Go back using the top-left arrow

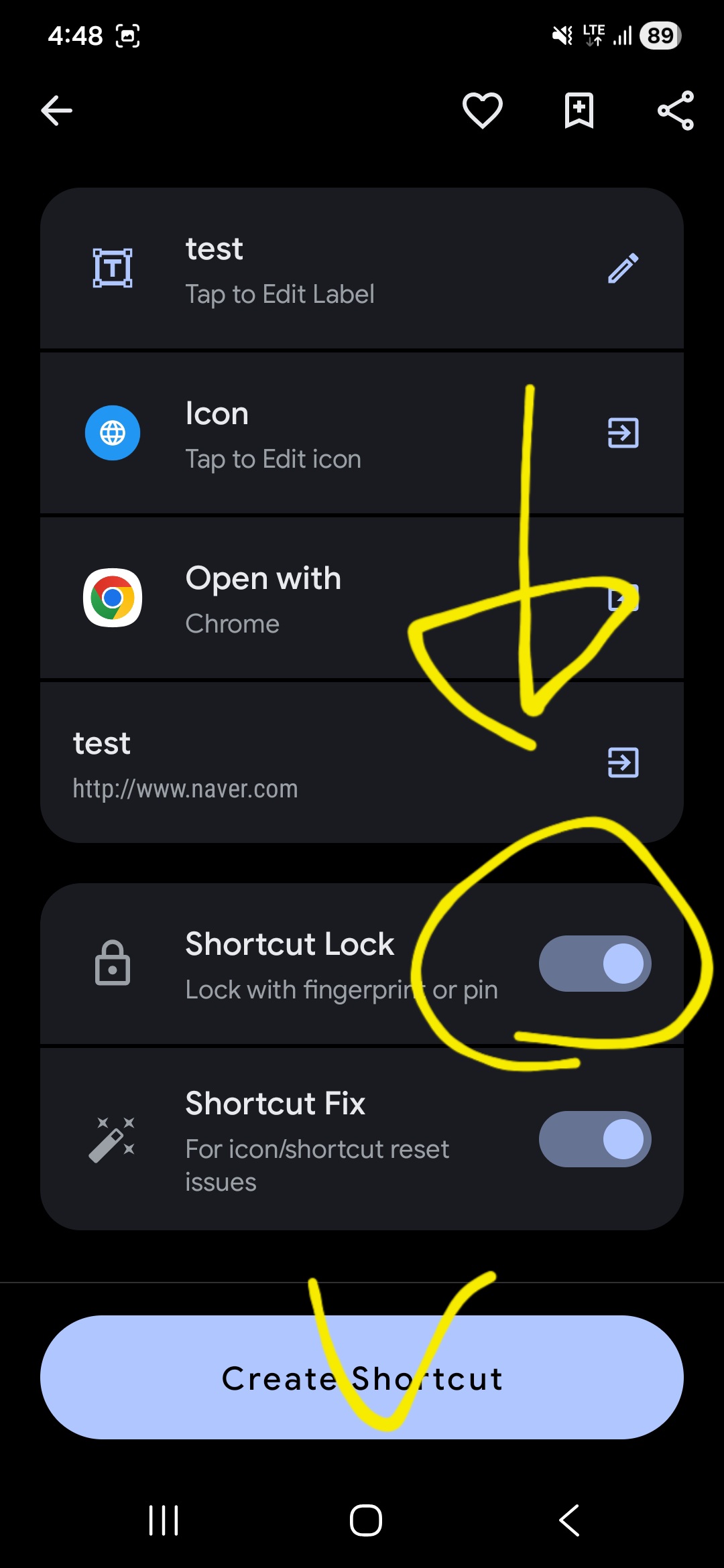56,111
